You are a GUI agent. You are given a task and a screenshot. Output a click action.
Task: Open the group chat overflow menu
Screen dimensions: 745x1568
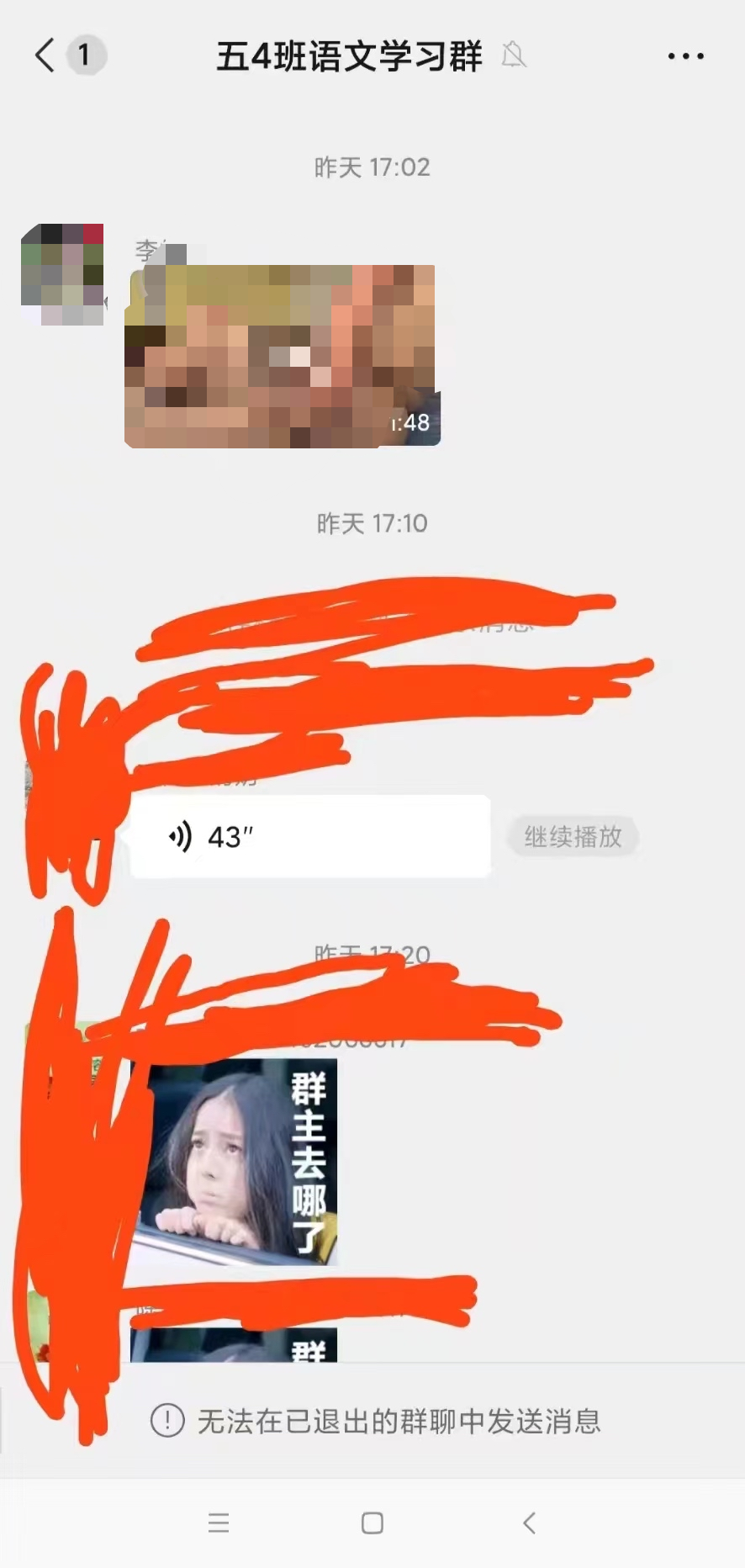[x=685, y=56]
